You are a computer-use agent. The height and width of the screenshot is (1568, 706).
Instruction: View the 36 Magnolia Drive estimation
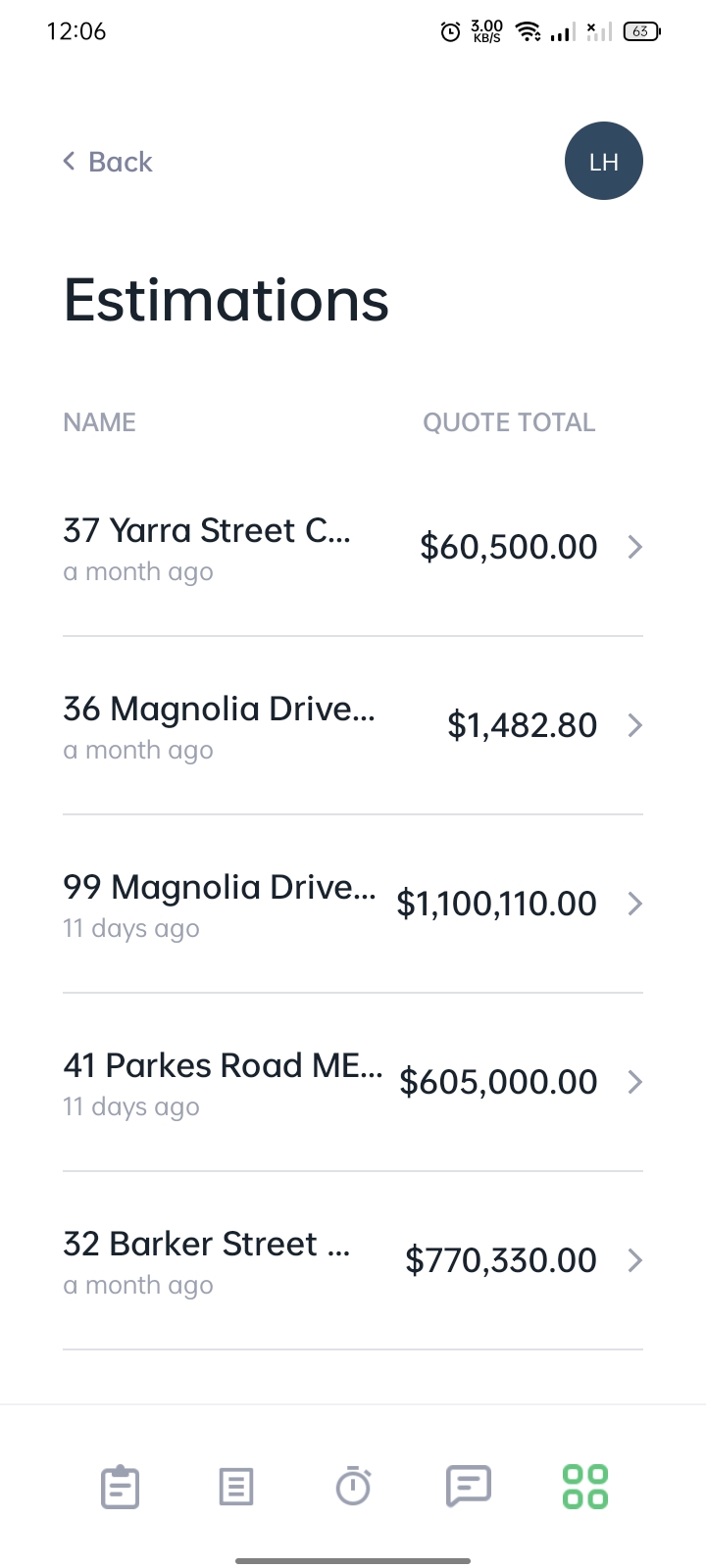[x=353, y=725]
